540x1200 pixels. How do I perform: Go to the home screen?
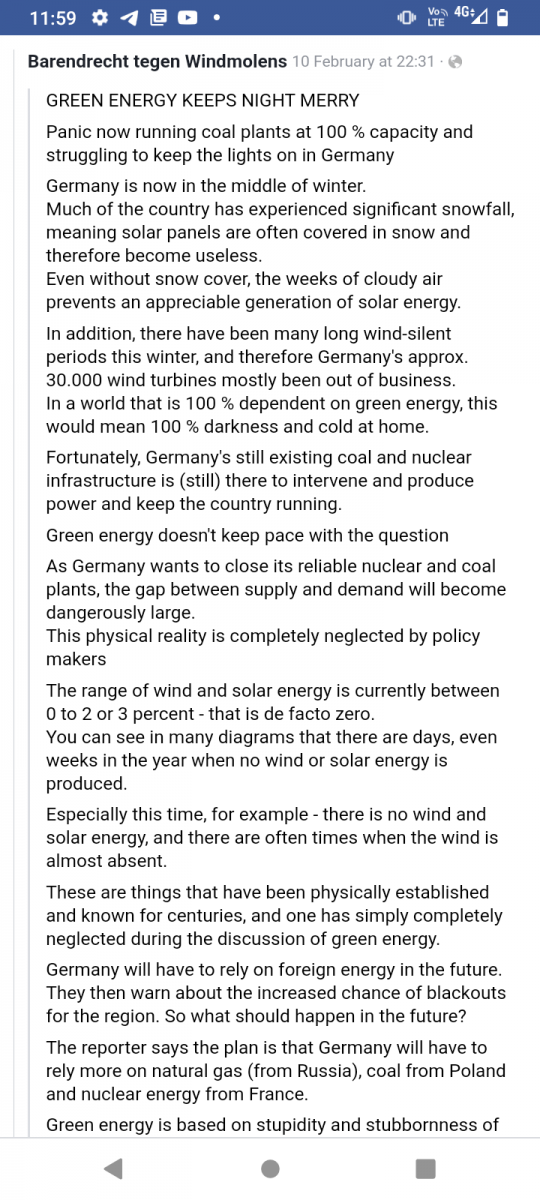pos(269,1168)
